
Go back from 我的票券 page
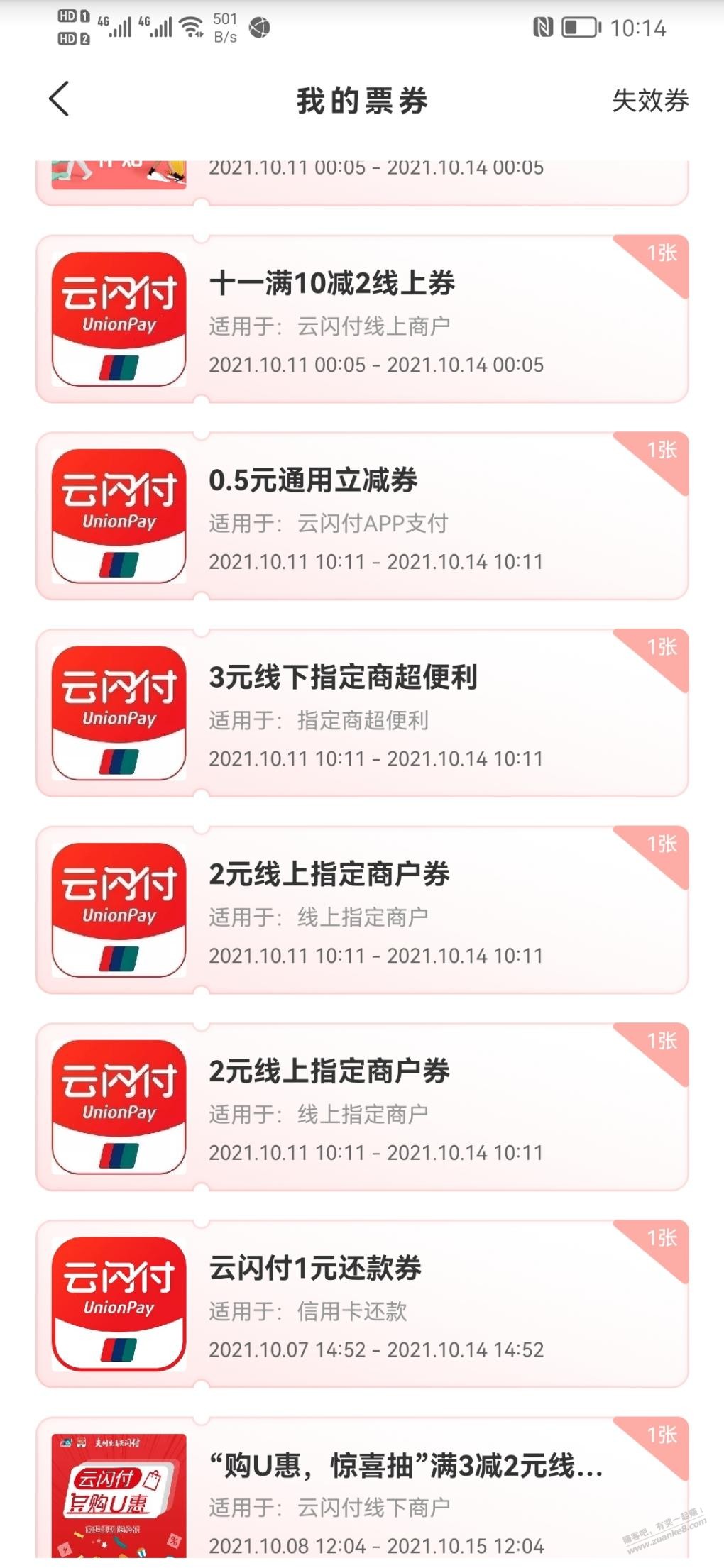60,99
